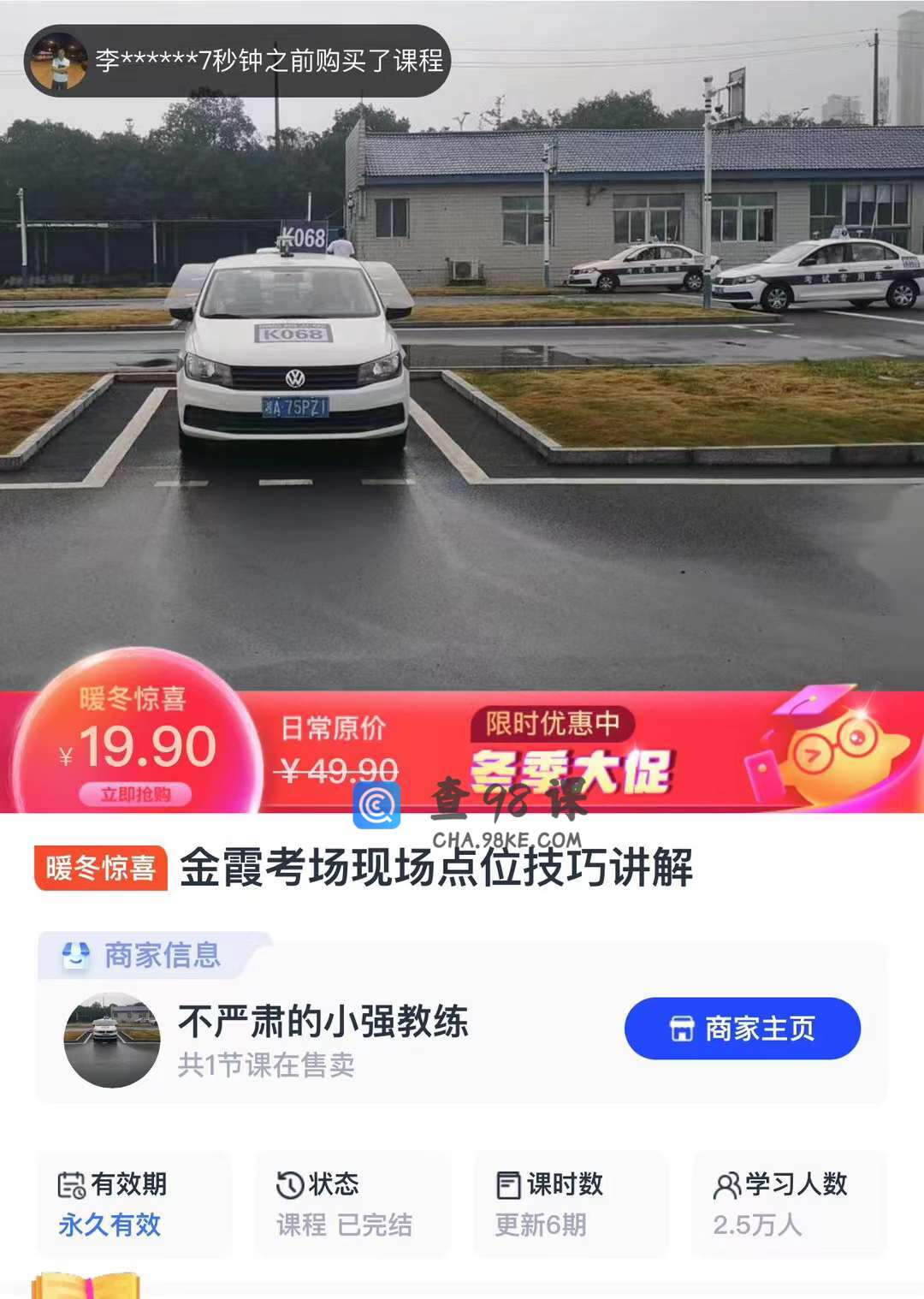Open 不严肃的小强教练 merchant profile

[323, 1022]
